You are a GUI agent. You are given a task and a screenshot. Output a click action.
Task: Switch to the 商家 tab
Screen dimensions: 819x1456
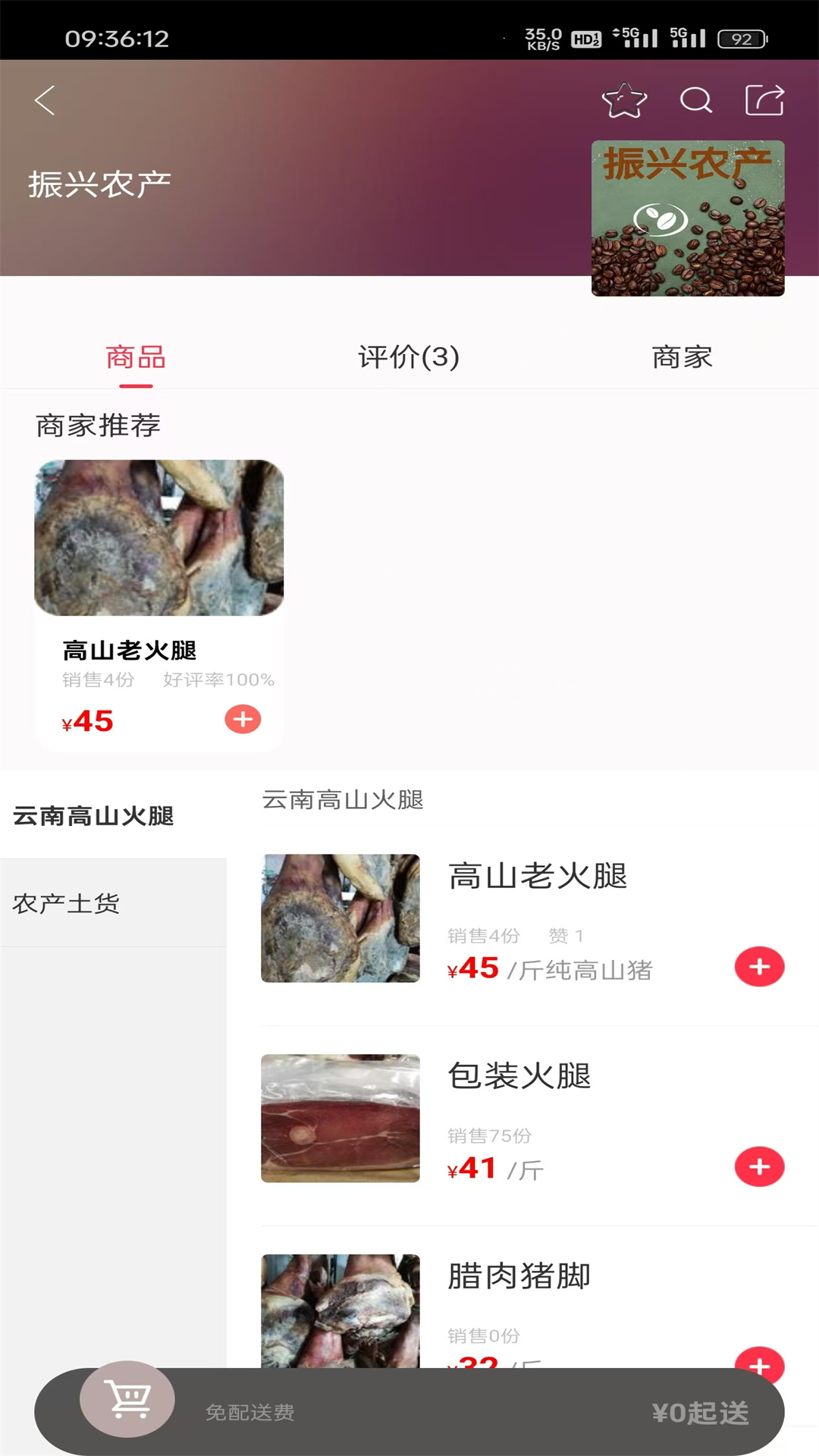(682, 357)
